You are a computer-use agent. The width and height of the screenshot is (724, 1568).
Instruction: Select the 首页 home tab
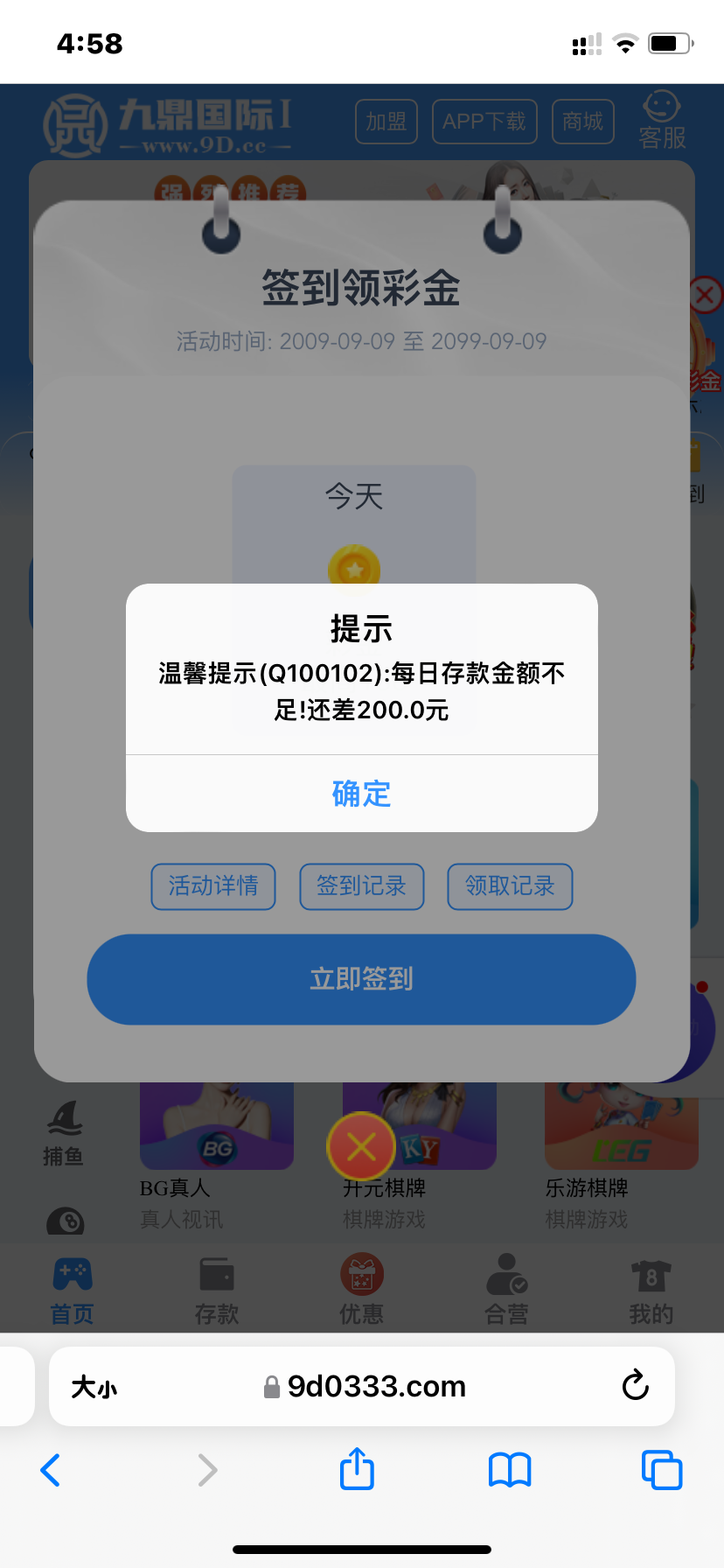[x=72, y=1291]
